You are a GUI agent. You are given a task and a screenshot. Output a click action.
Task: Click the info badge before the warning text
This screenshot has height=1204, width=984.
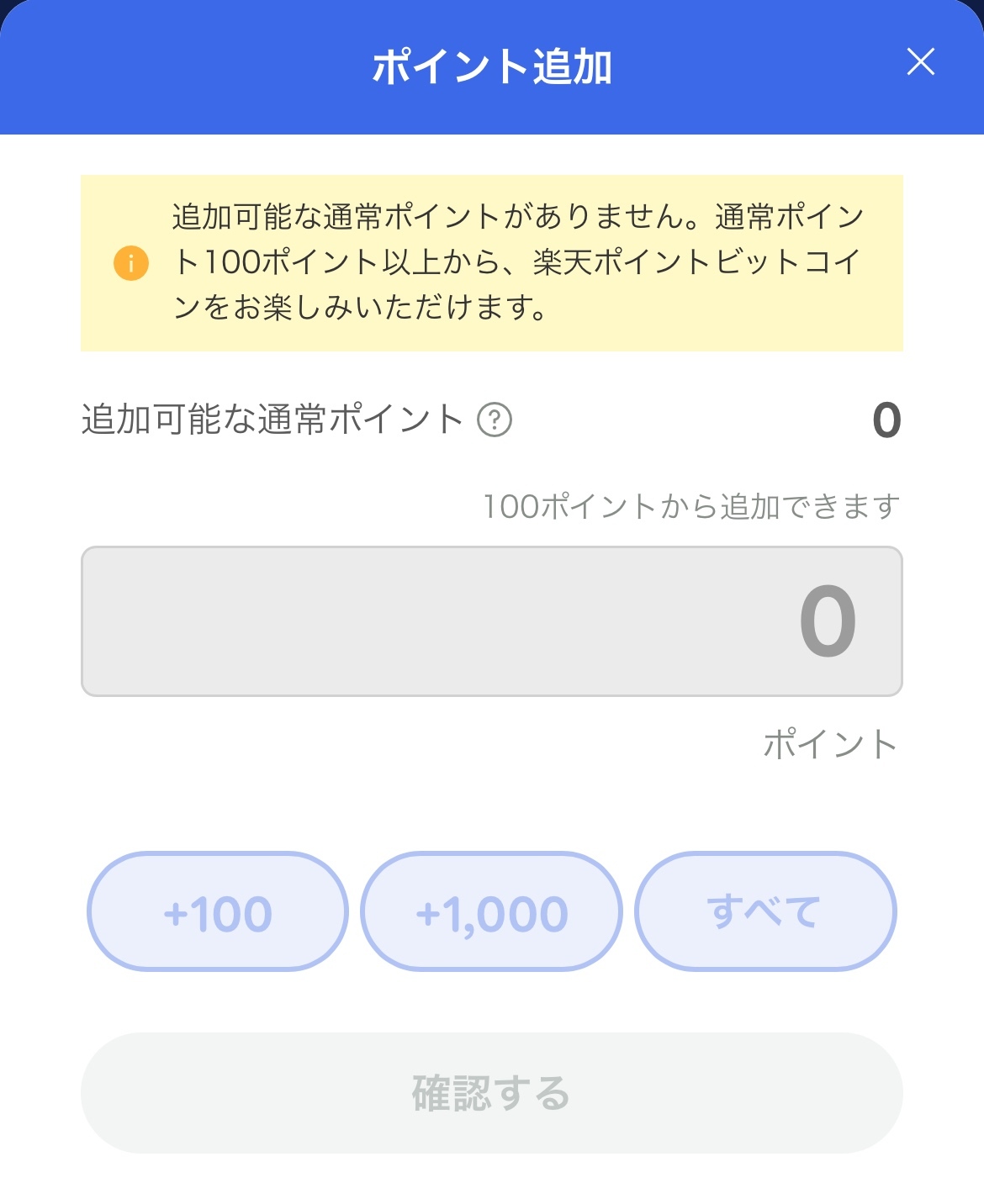pyautogui.click(x=131, y=265)
